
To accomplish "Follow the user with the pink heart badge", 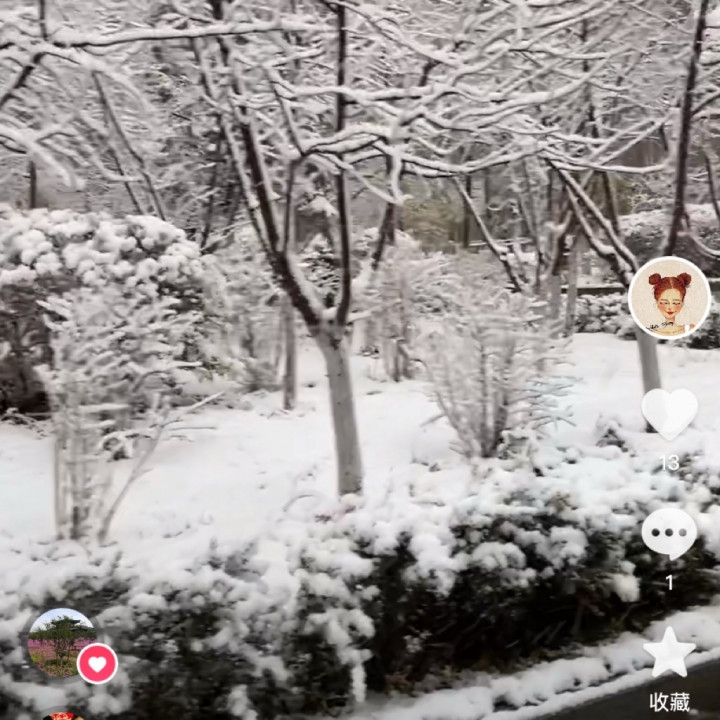I will pyautogui.click(x=97, y=664).
